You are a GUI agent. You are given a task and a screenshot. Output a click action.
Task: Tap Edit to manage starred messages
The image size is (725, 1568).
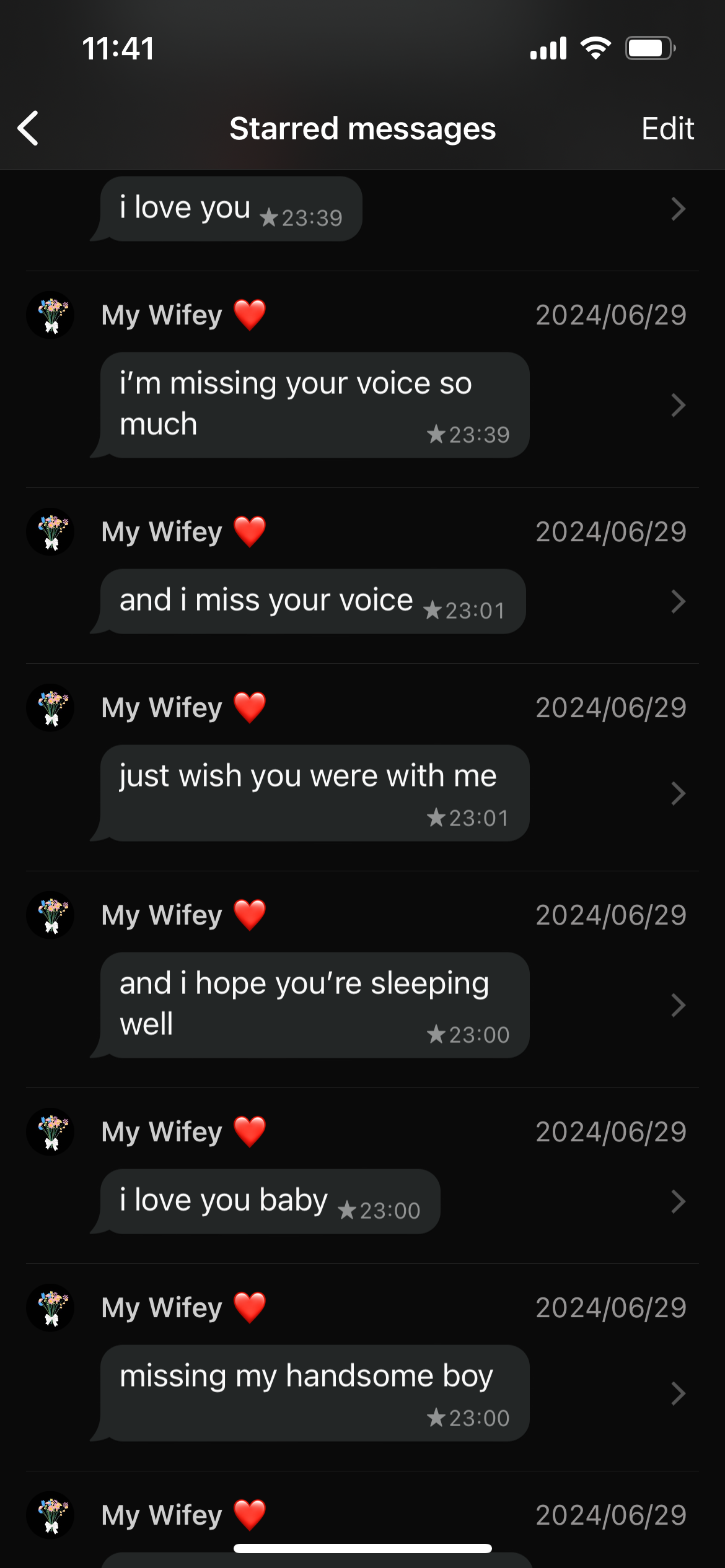pos(667,128)
